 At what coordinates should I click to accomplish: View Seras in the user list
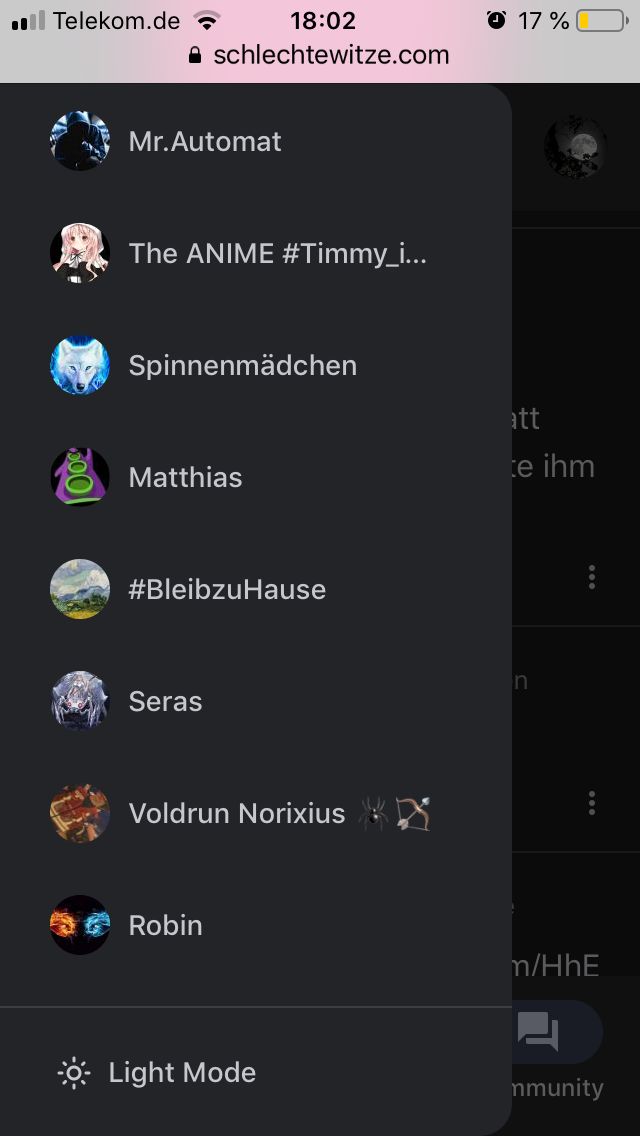(165, 702)
